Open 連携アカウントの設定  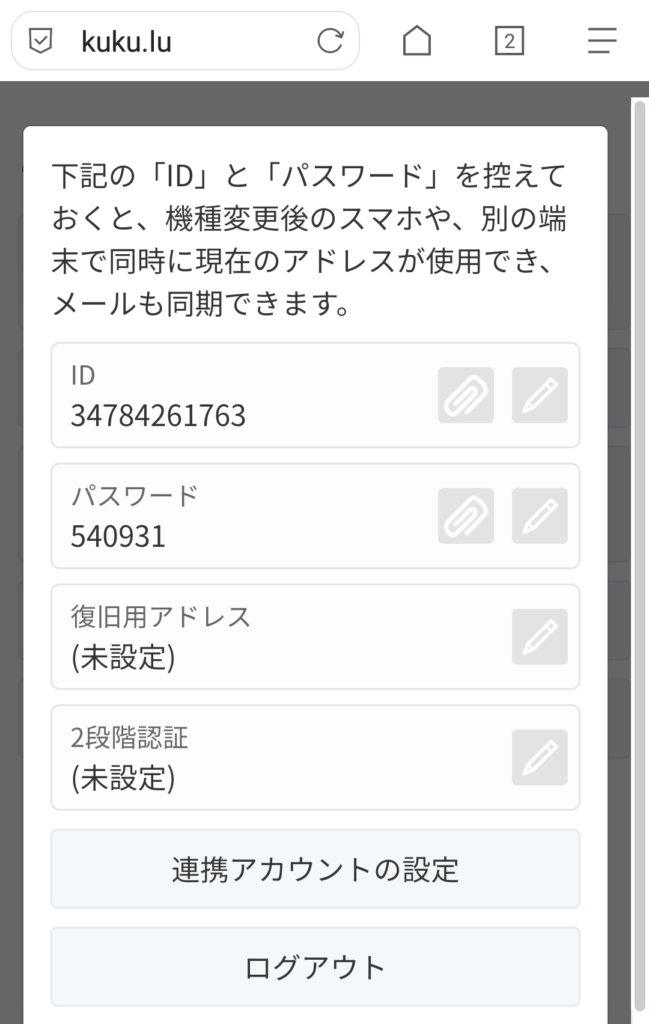pyautogui.click(x=315, y=869)
